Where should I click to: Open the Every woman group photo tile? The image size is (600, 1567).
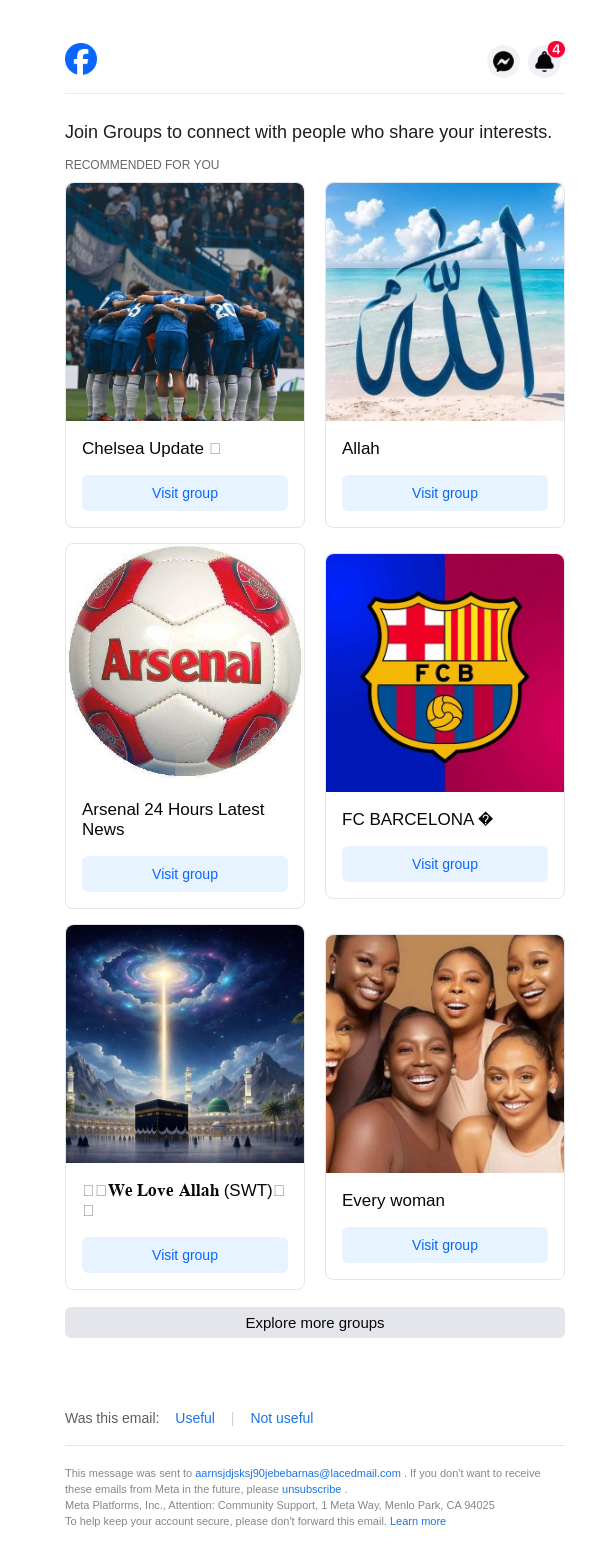point(445,1054)
